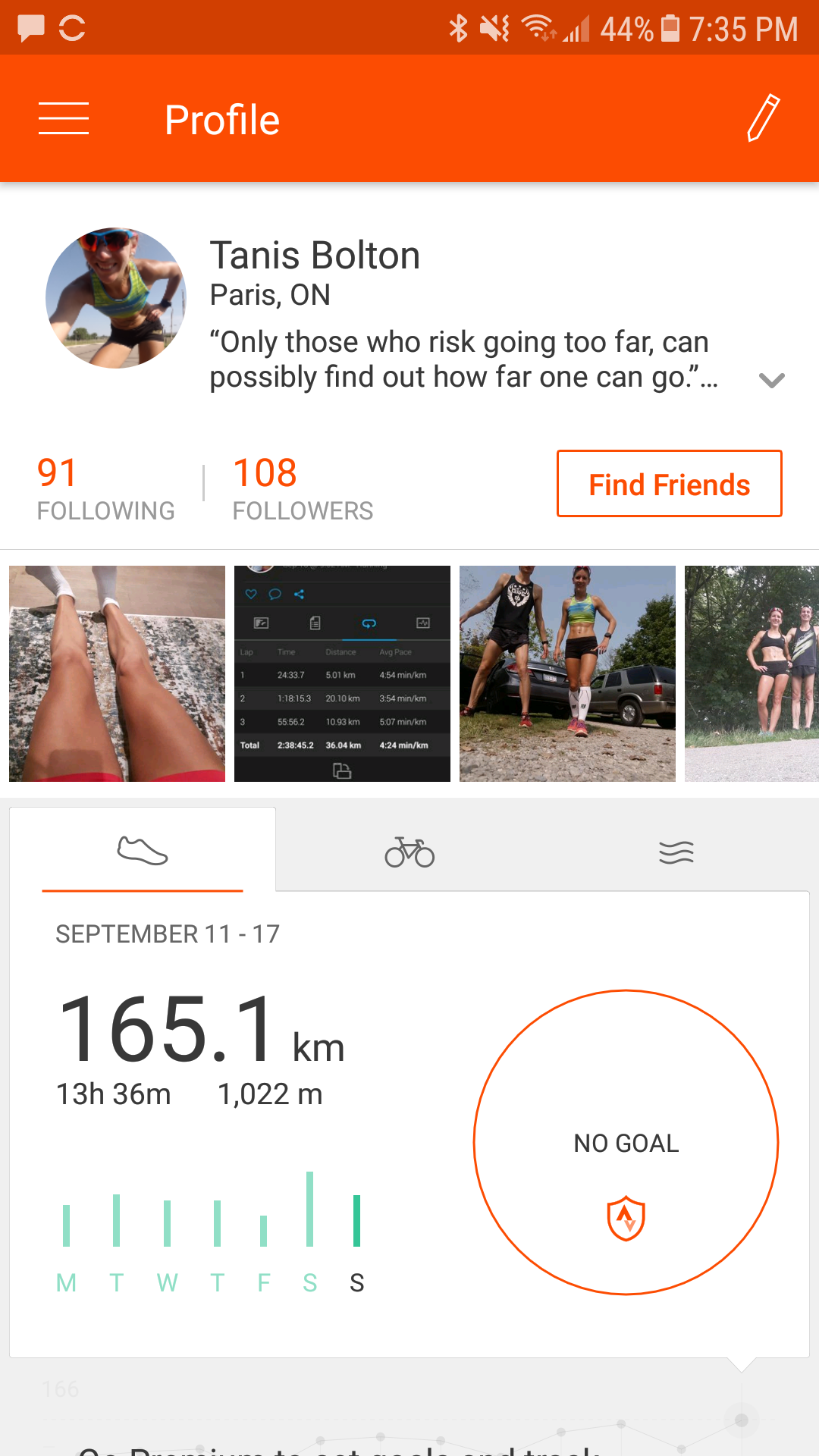819x1456 pixels.
Task: Set a weekly goal via No Goal circle
Action: 626,1142
